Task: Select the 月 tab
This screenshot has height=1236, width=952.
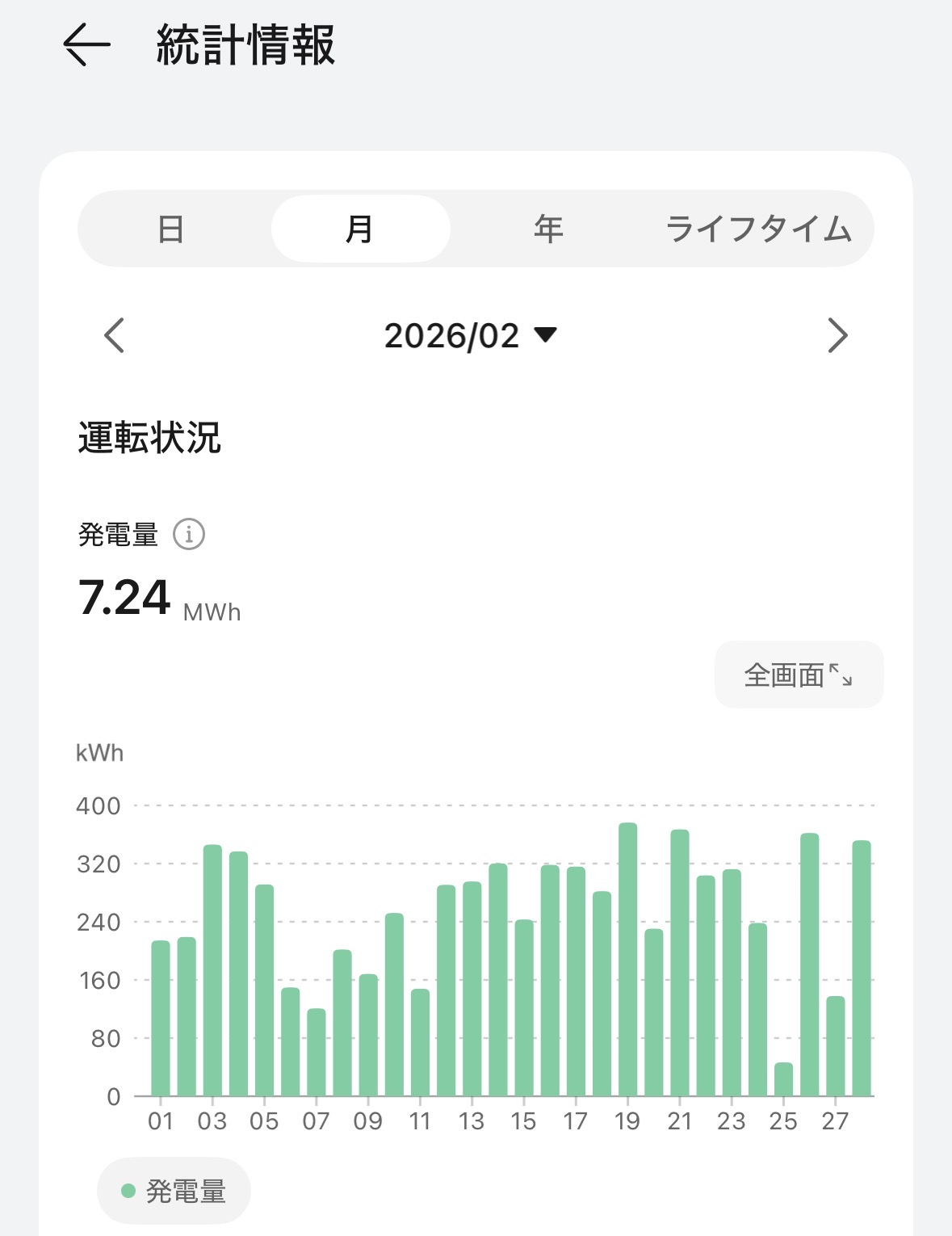Action: click(360, 229)
